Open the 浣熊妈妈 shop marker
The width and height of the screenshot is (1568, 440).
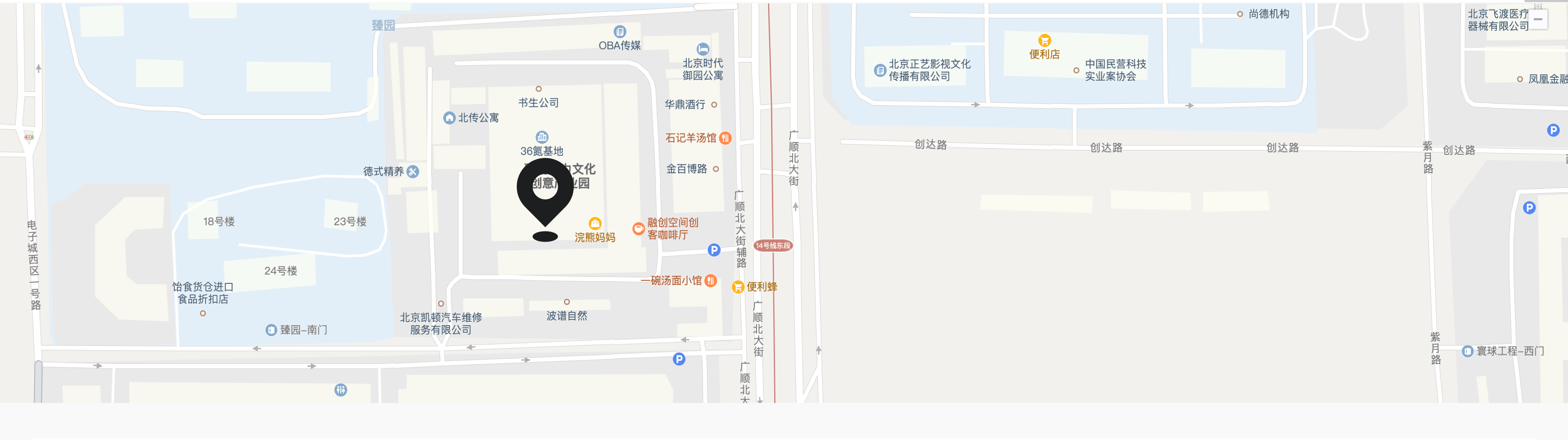595,224
